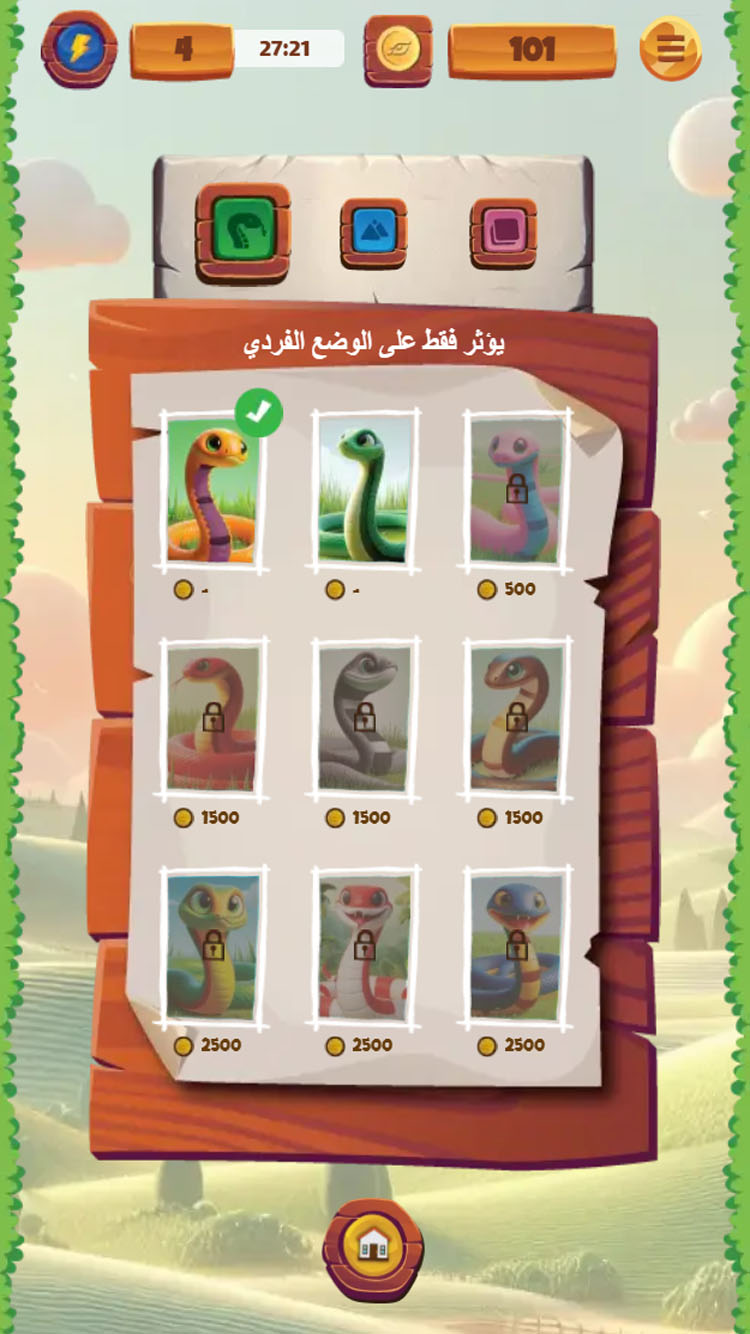Screen dimensions: 750x1334
Task: Tap the lightning energy icon
Action: click(78, 49)
